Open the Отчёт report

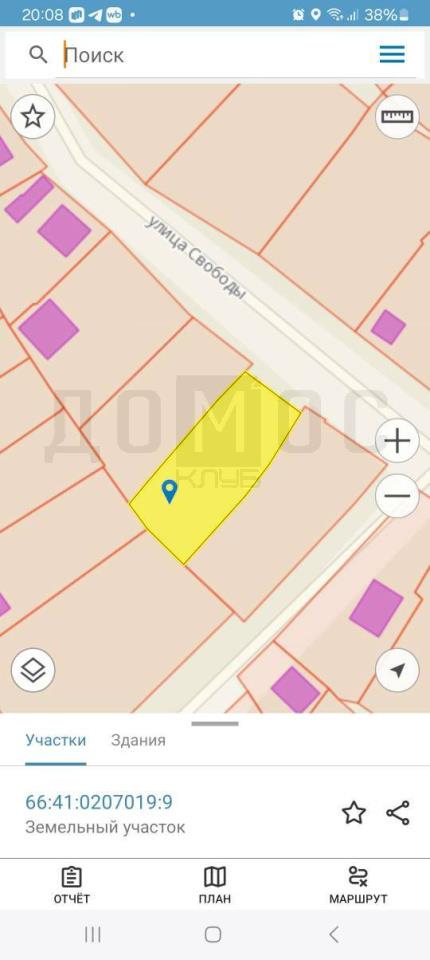pos(72,885)
